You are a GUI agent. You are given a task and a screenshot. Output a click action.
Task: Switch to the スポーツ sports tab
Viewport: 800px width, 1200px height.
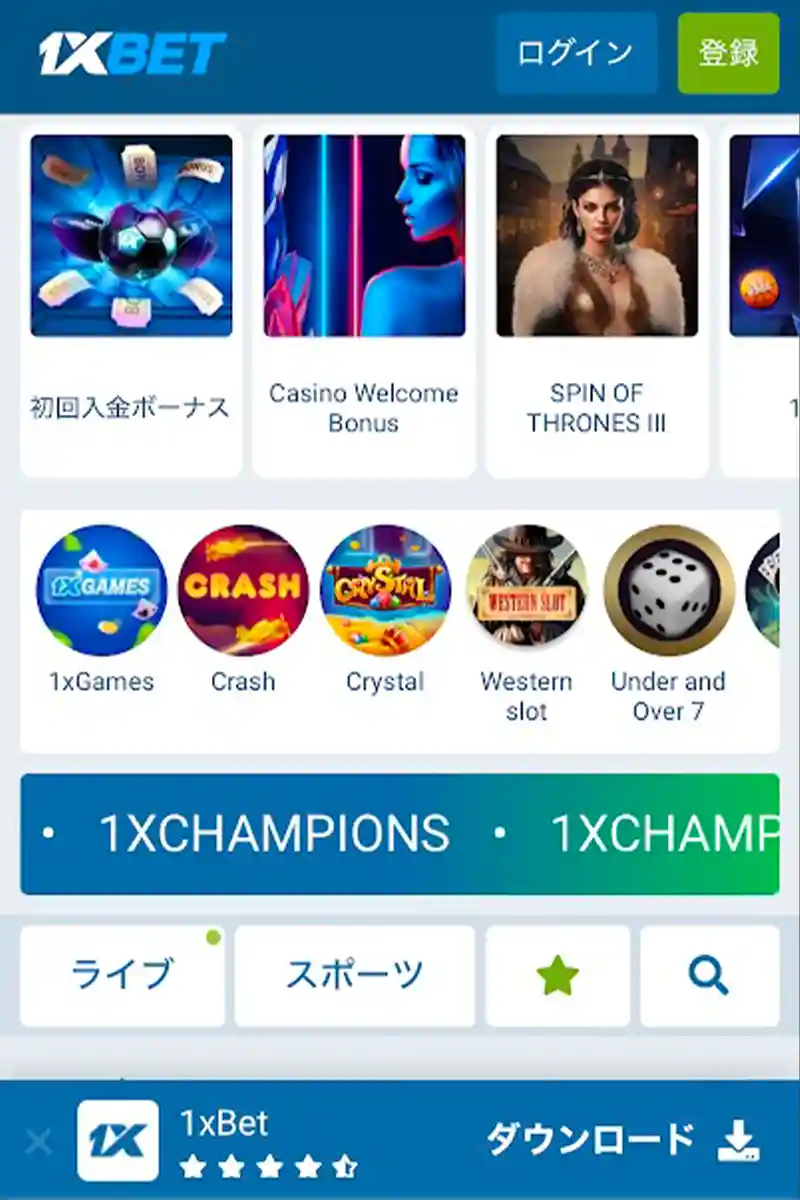click(355, 976)
